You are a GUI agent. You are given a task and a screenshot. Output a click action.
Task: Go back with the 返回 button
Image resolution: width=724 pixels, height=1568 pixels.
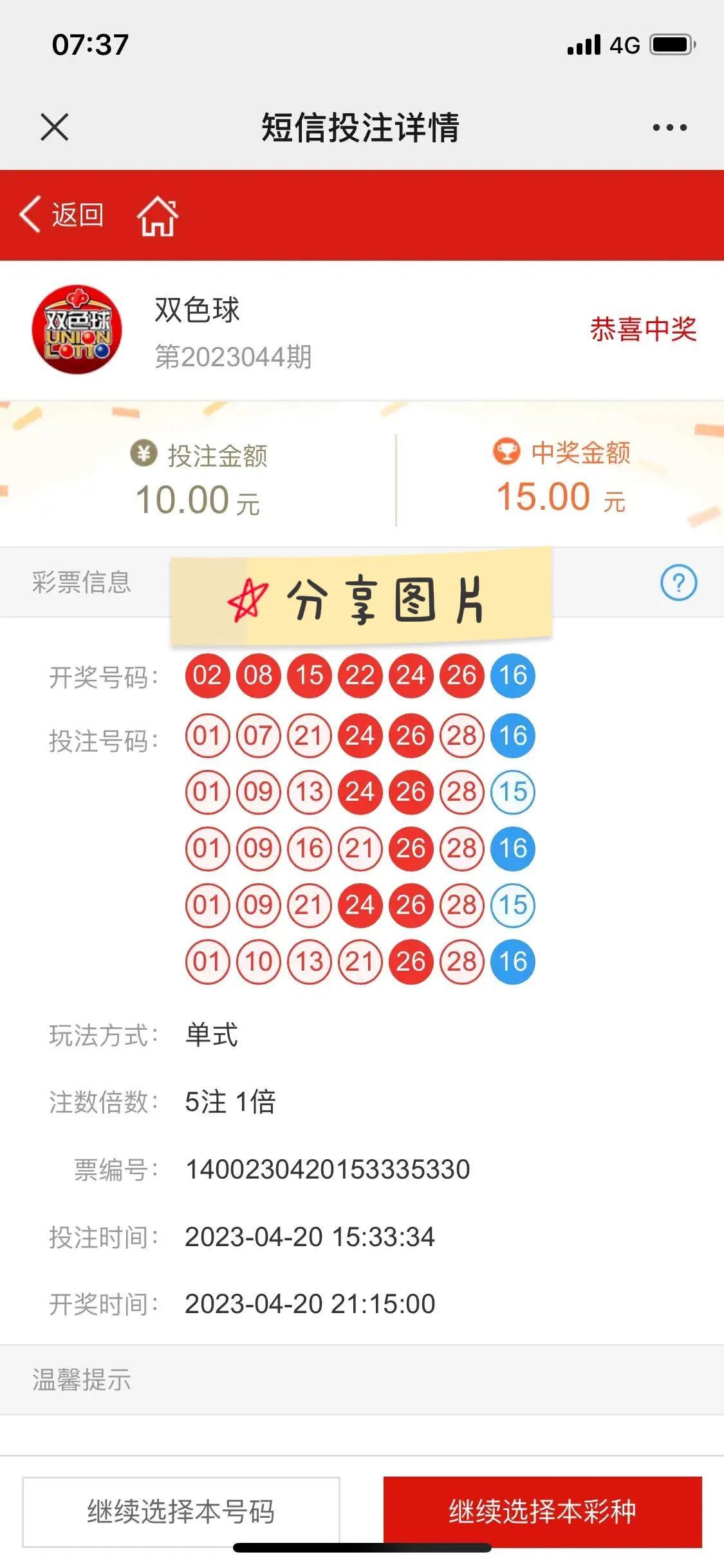[x=62, y=214]
